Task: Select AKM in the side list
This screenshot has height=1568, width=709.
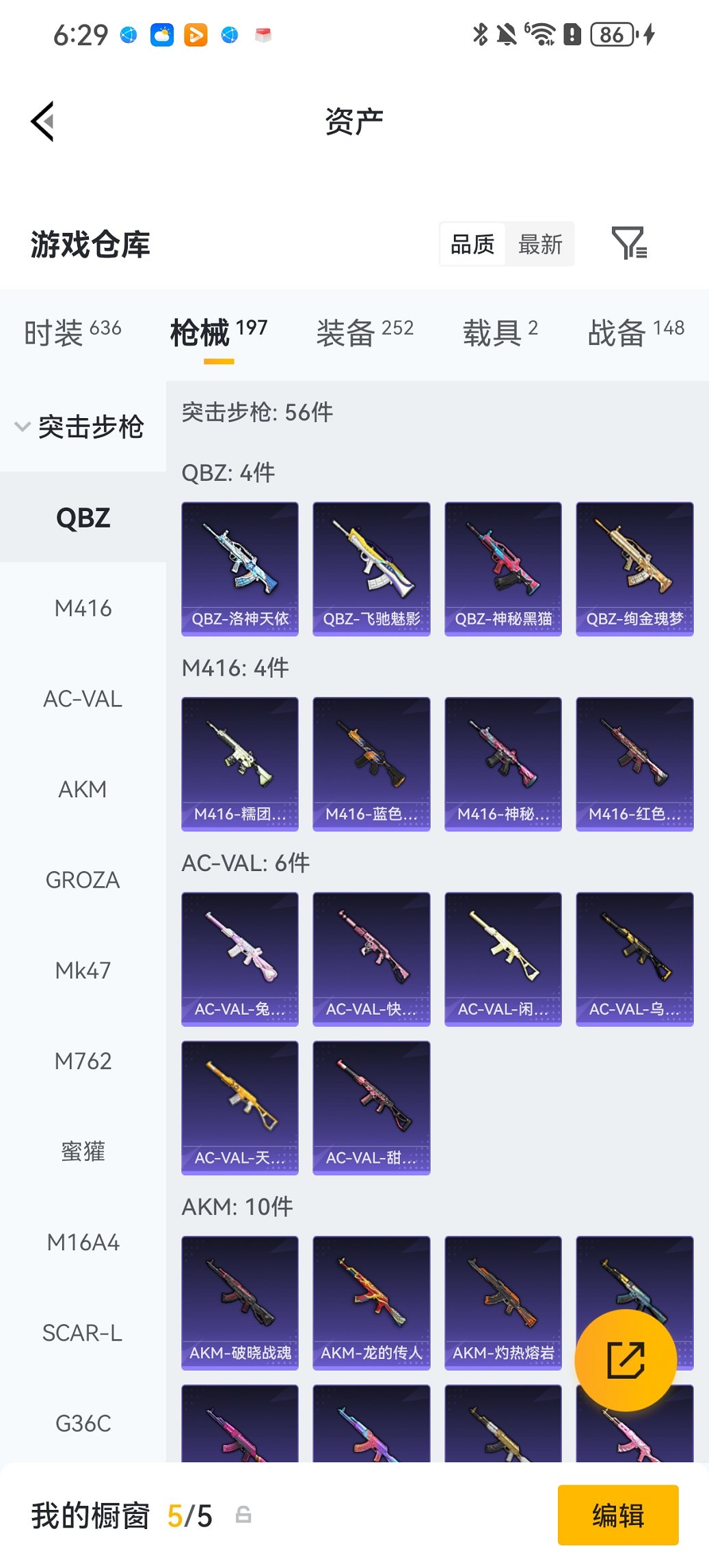Action: point(83,789)
